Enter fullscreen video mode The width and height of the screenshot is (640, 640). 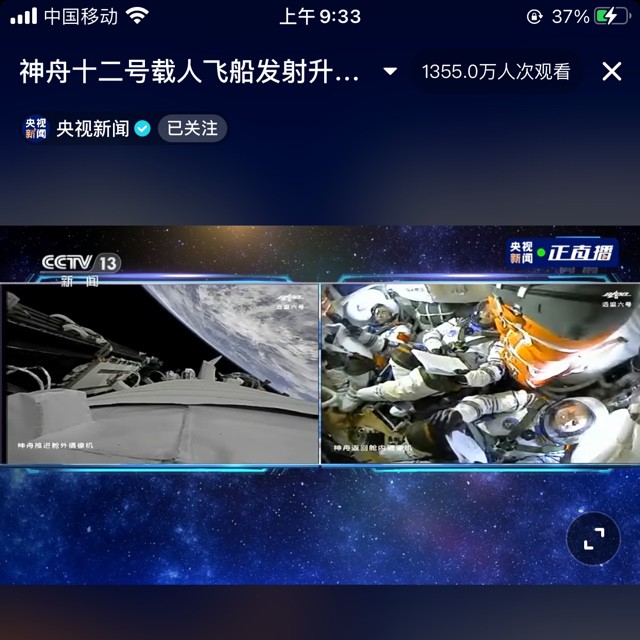click(593, 540)
